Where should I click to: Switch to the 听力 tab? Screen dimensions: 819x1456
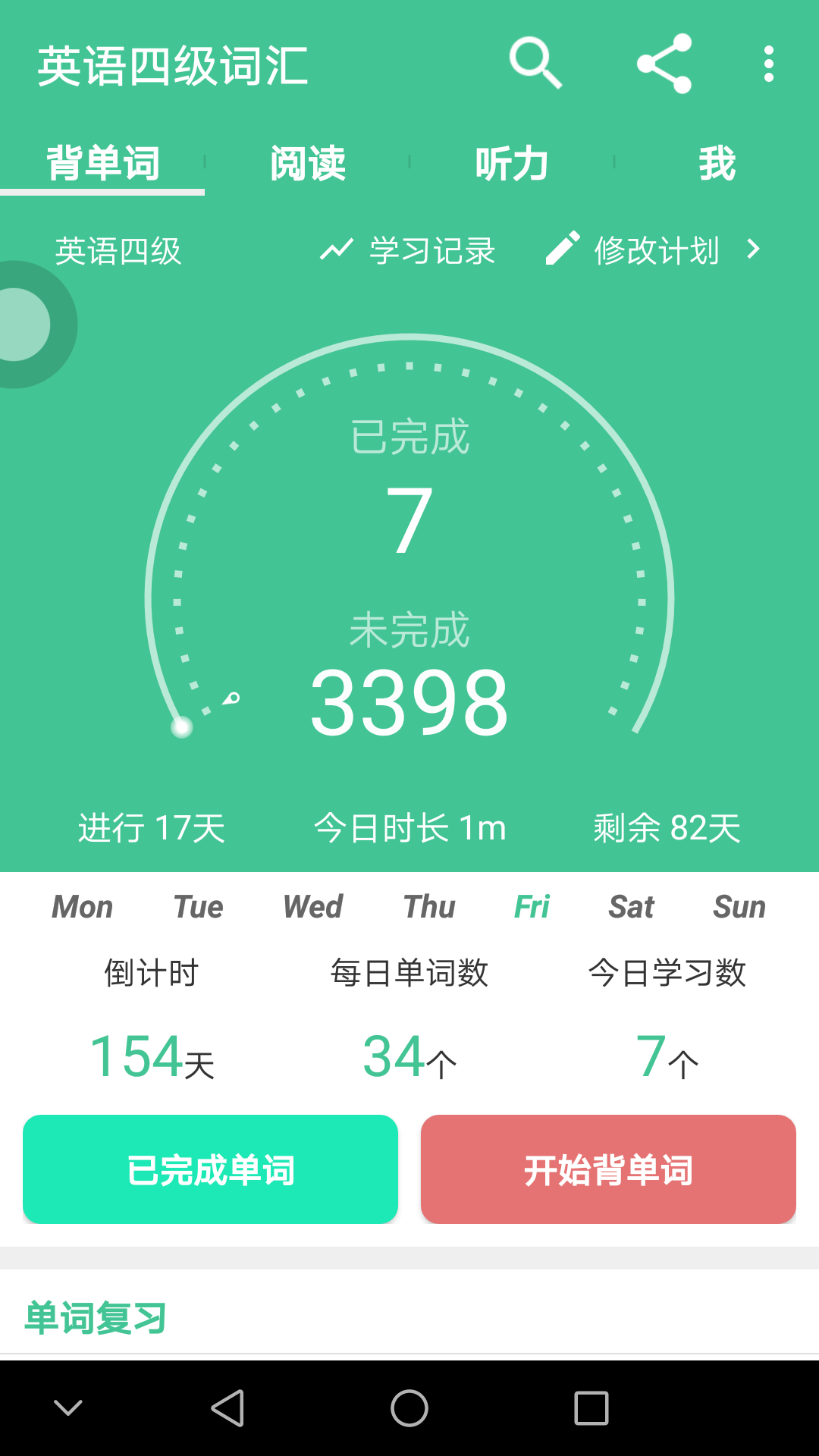(512, 163)
